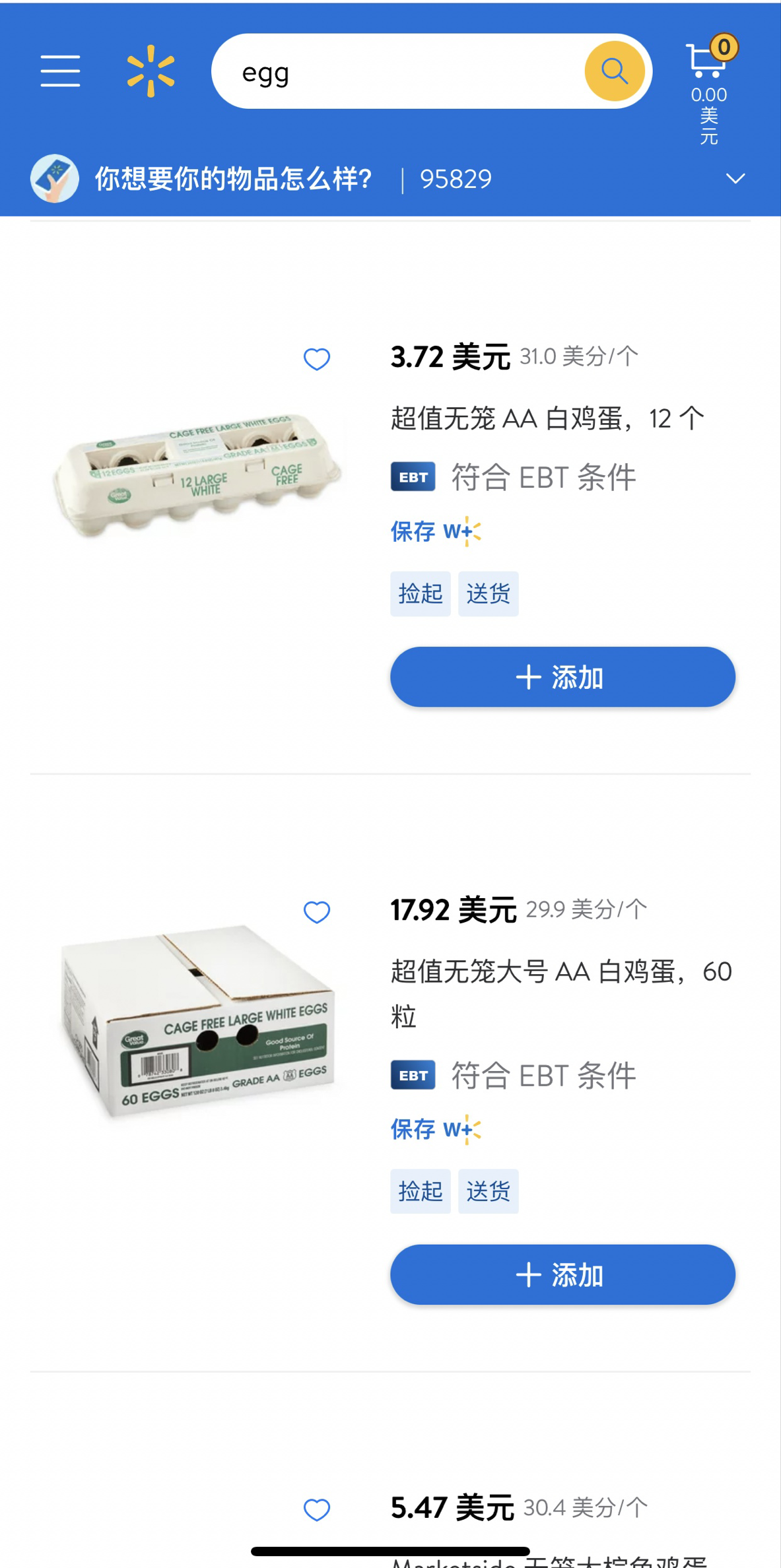781x1568 pixels.
Task: Tap the search field containing egg
Action: point(396,71)
